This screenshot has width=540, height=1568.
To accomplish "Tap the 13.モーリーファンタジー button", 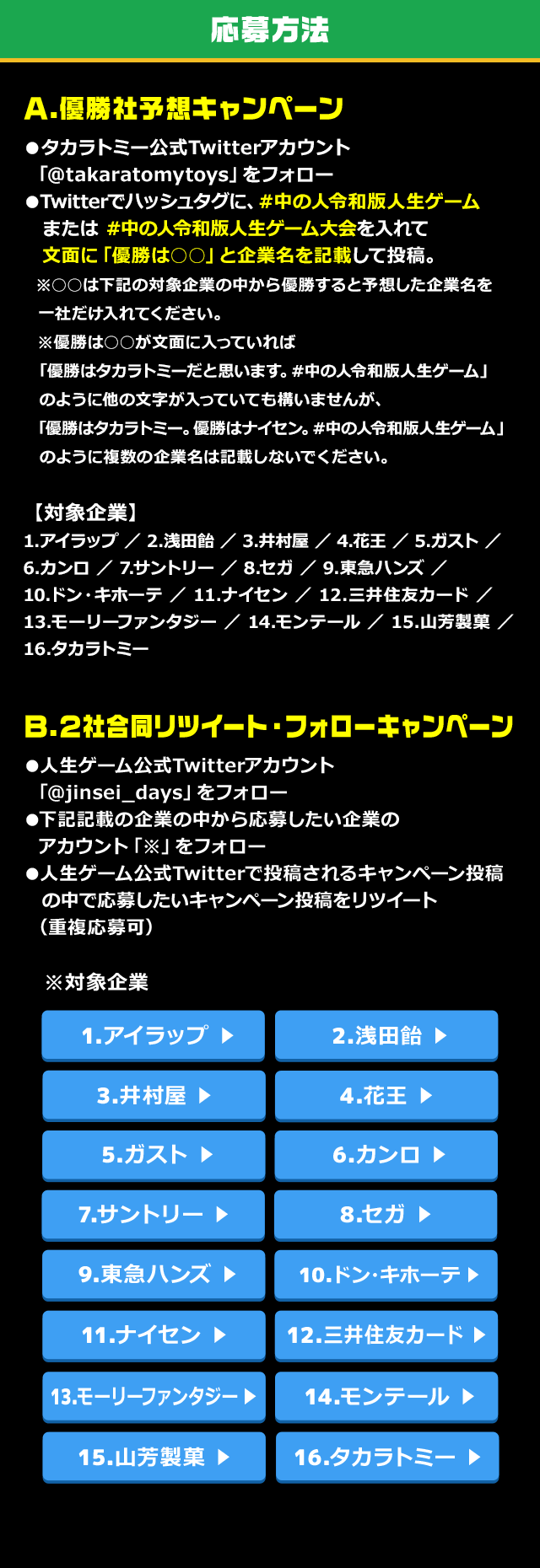I will [x=154, y=1396].
